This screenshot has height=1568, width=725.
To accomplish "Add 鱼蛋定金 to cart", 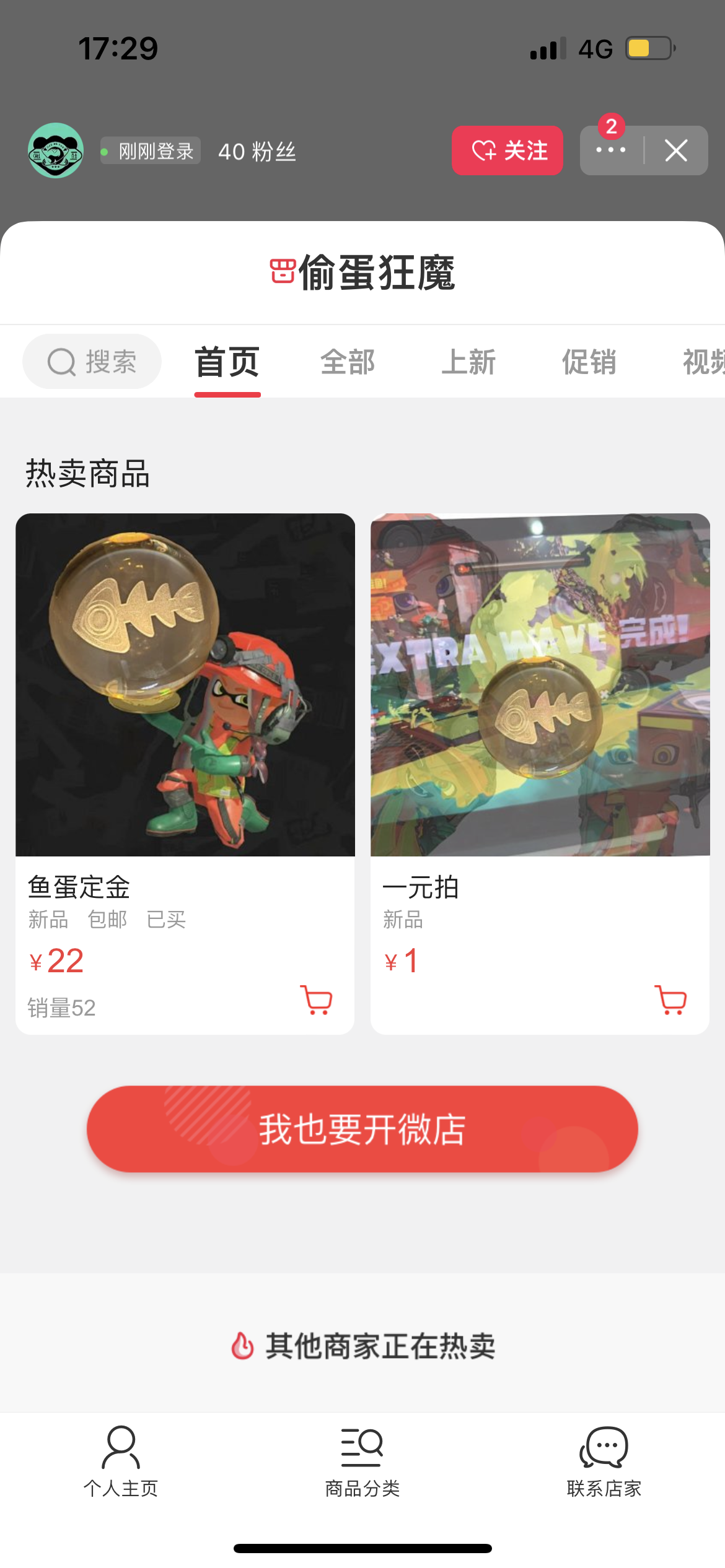I will tap(317, 1000).
